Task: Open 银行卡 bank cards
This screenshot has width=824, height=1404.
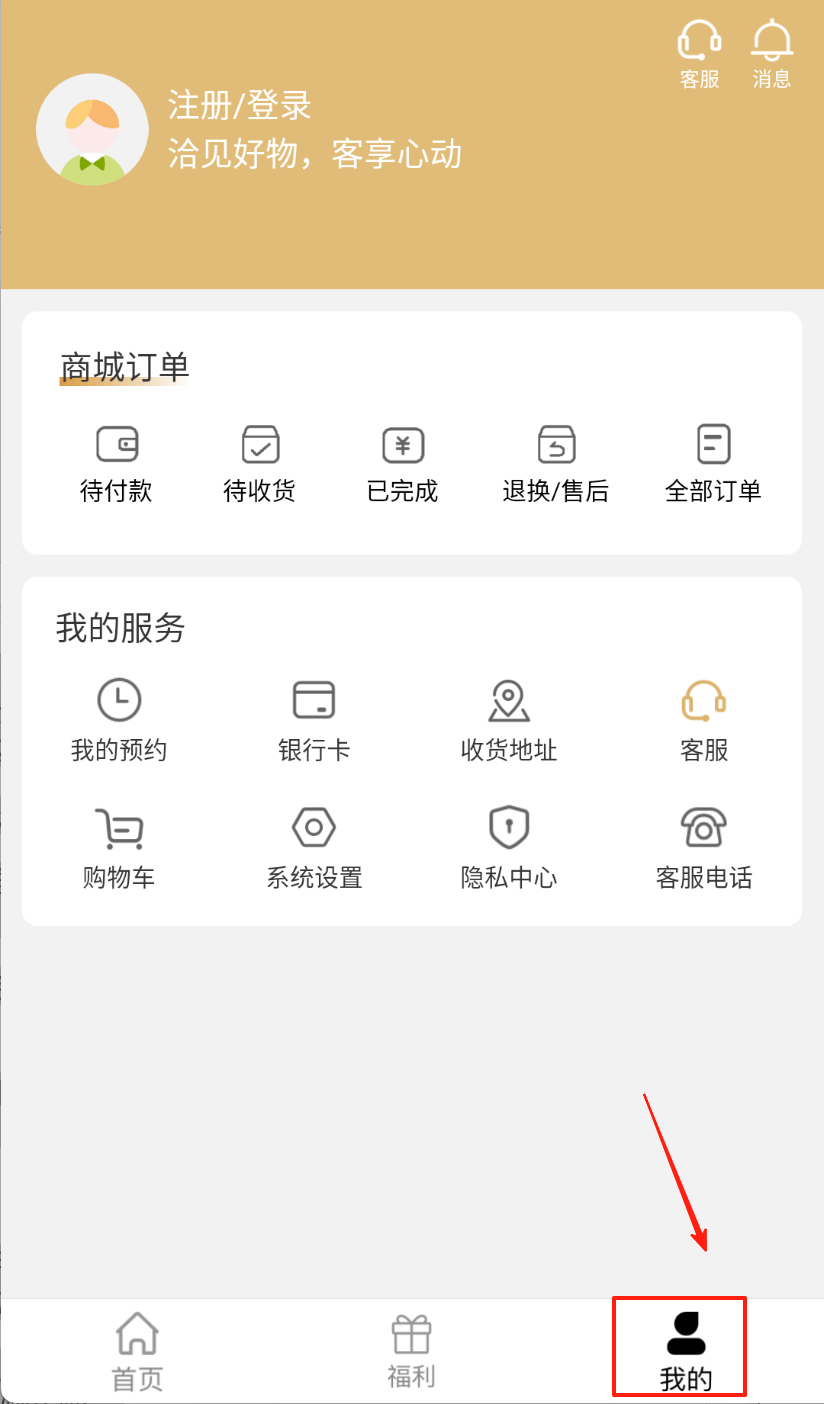Action: (314, 720)
